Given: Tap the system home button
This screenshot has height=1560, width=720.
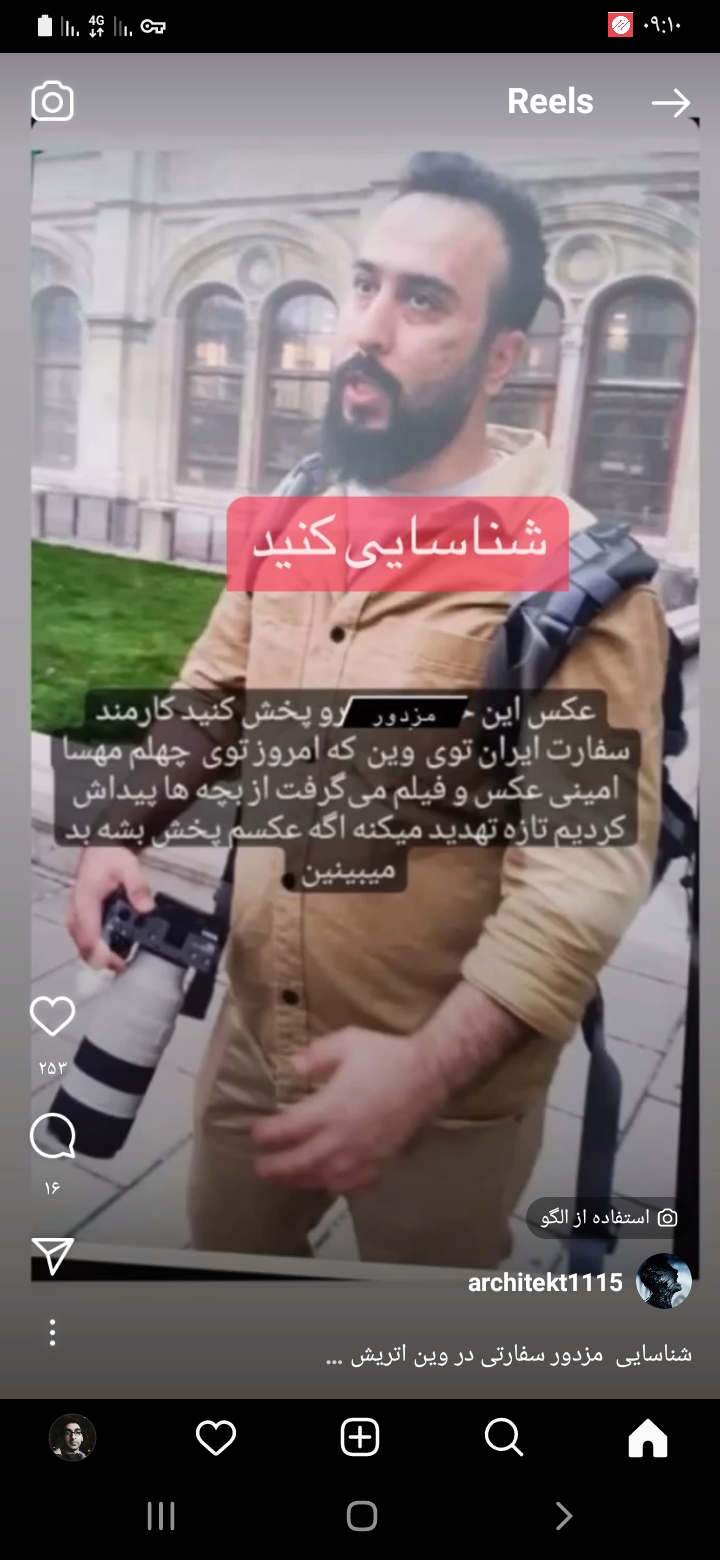Looking at the screenshot, I should pos(361,1516).
